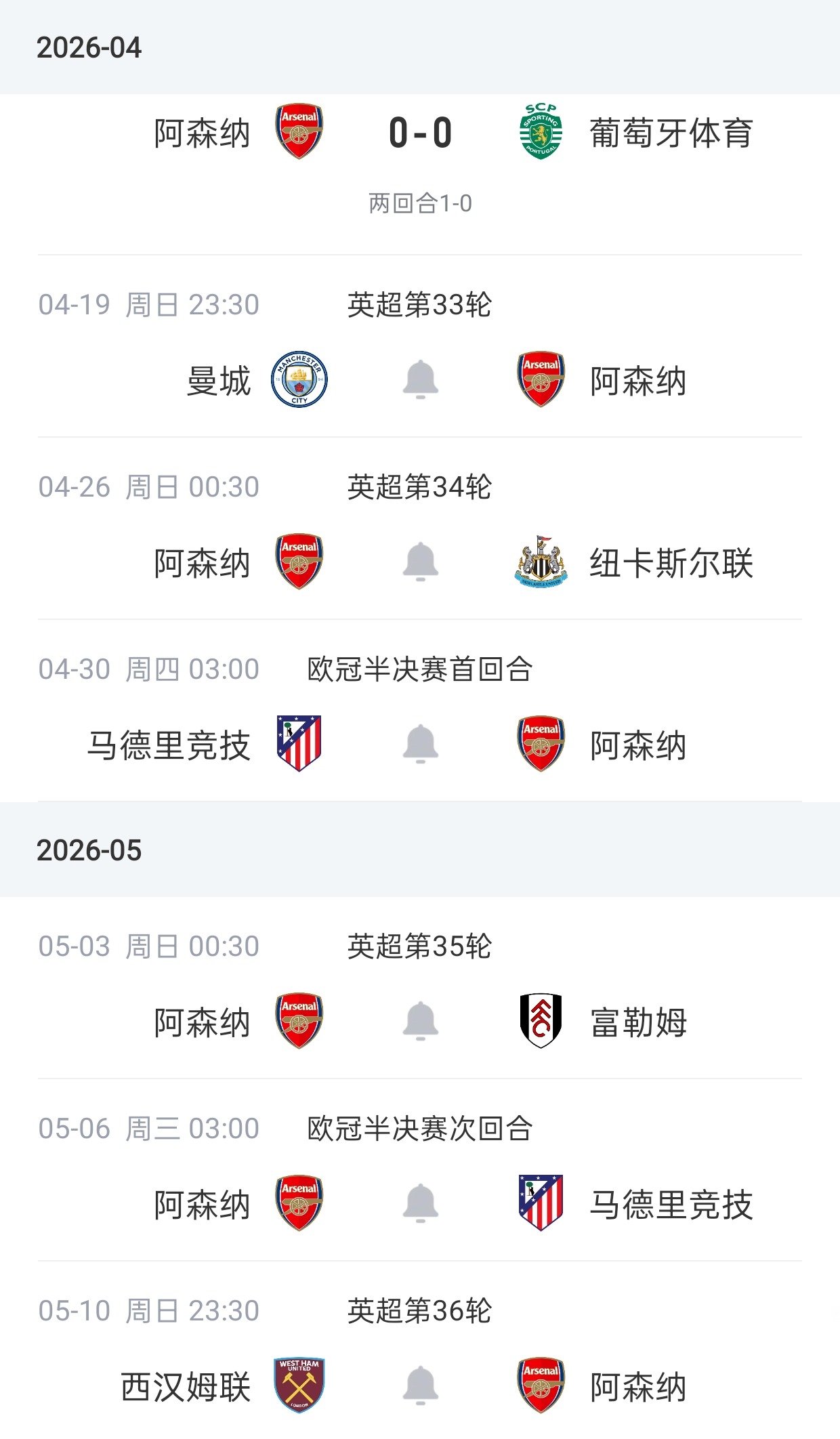Tap the bell for Arsenal vs Fulham

[x=420, y=1021]
